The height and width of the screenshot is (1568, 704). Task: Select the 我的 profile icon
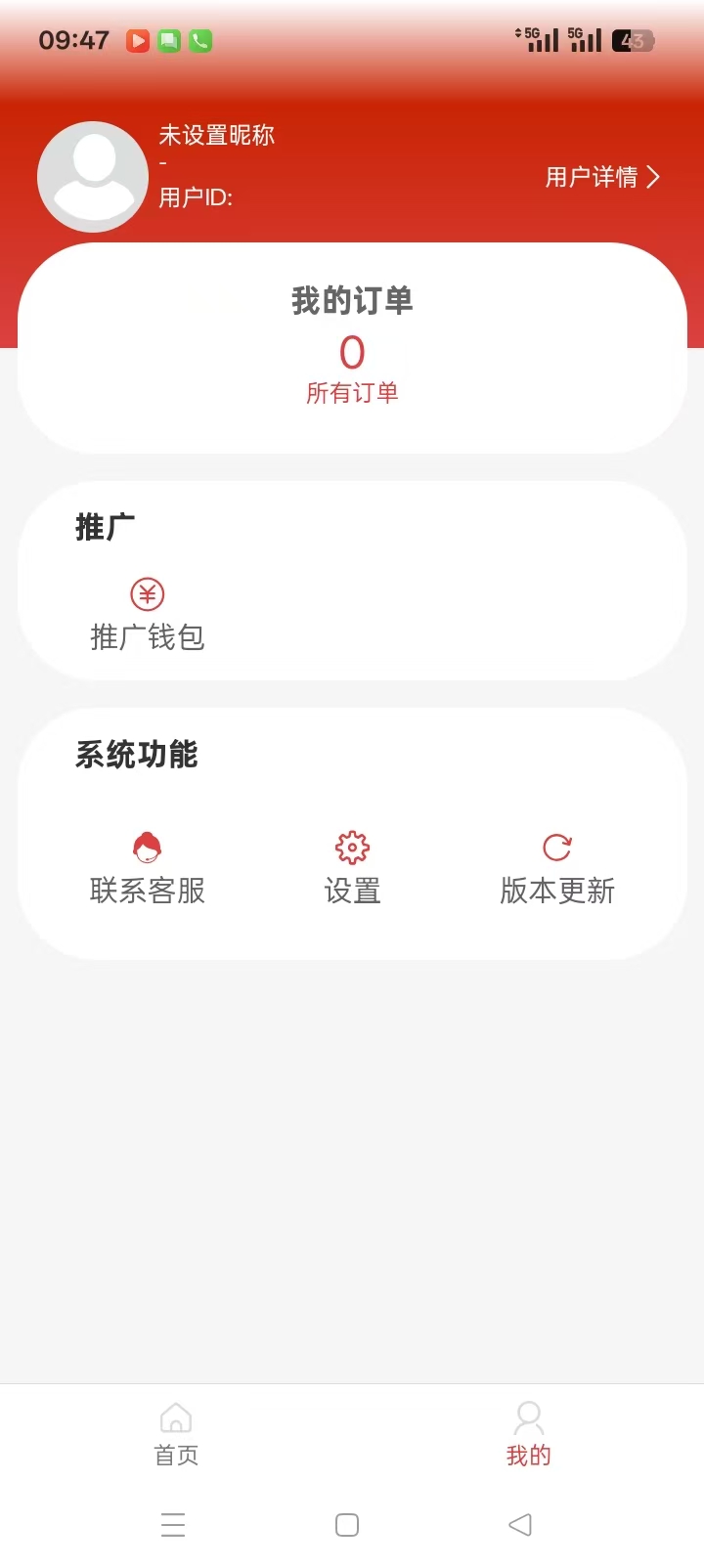point(528,1416)
